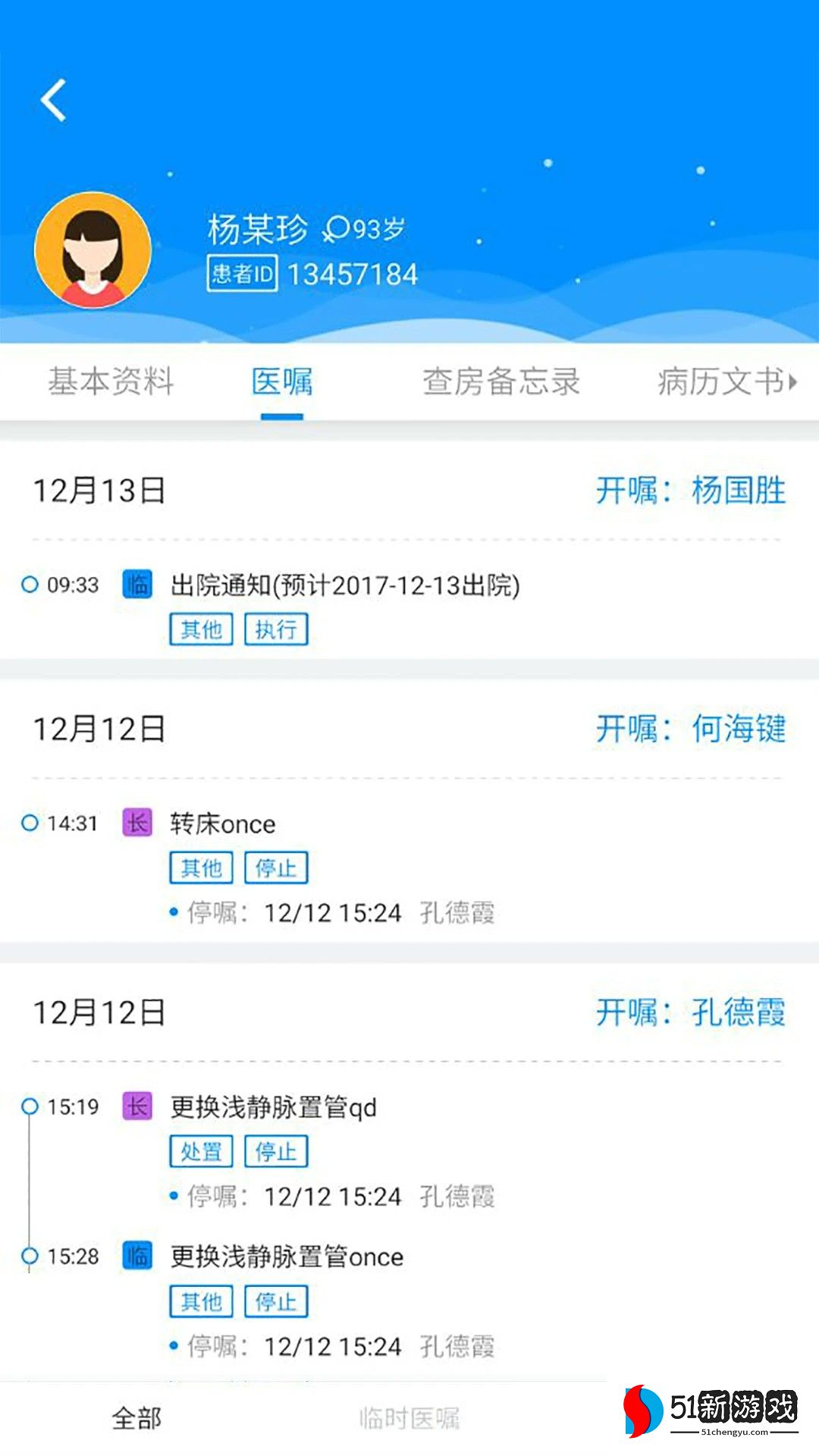This screenshot has width=819, height=1456.
Task: Tap the patient avatar picture
Action: [93, 250]
